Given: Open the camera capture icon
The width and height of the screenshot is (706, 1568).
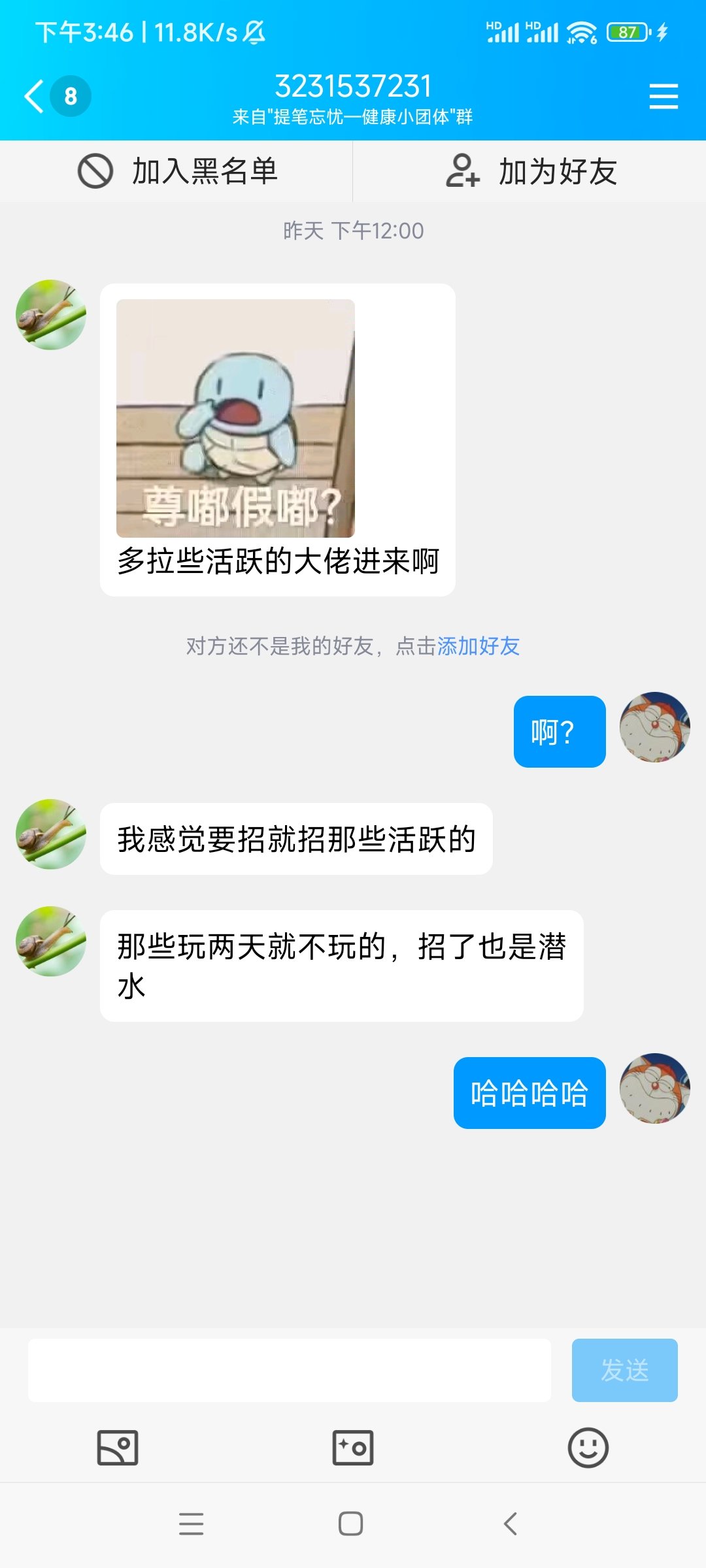Looking at the screenshot, I should coord(353,1448).
